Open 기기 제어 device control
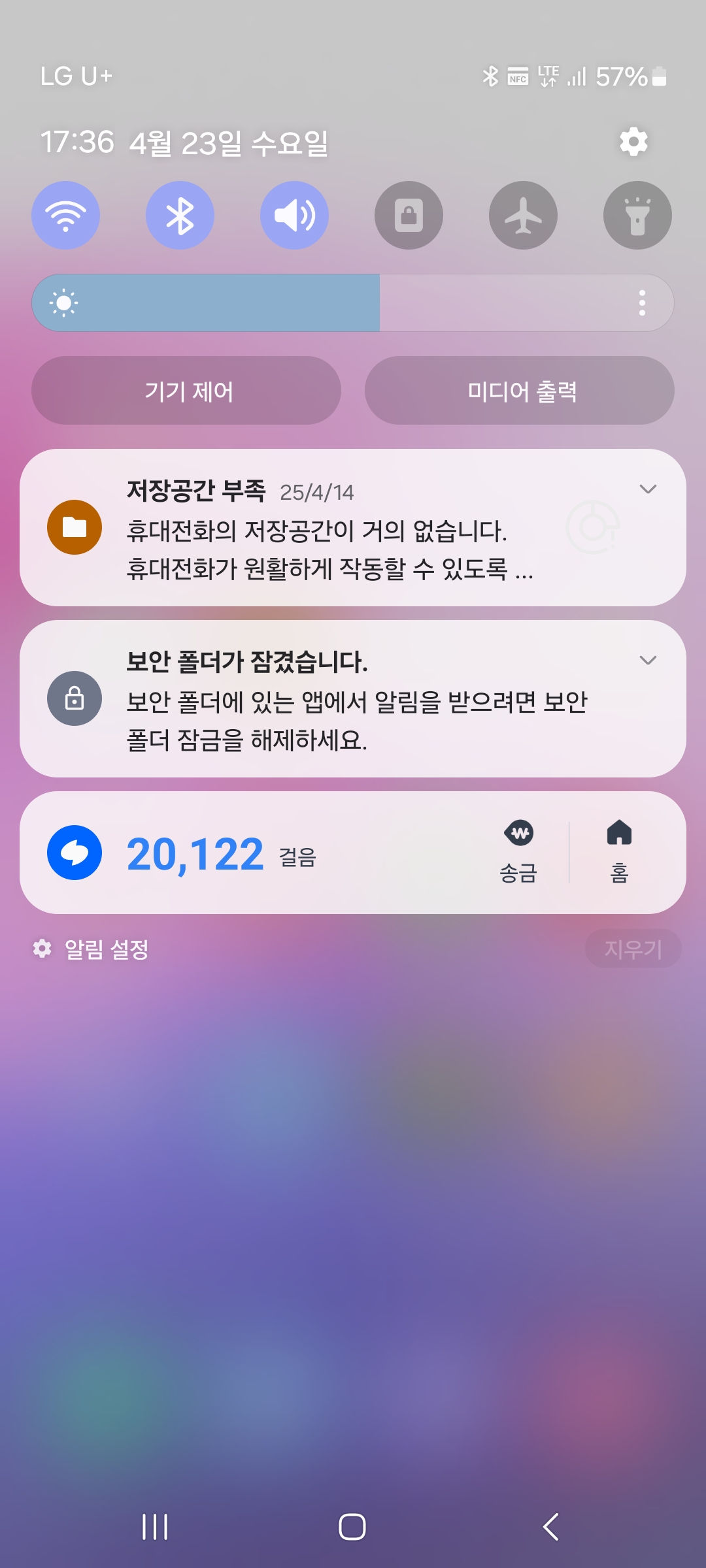Screen dimensions: 706x1568 point(186,391)
